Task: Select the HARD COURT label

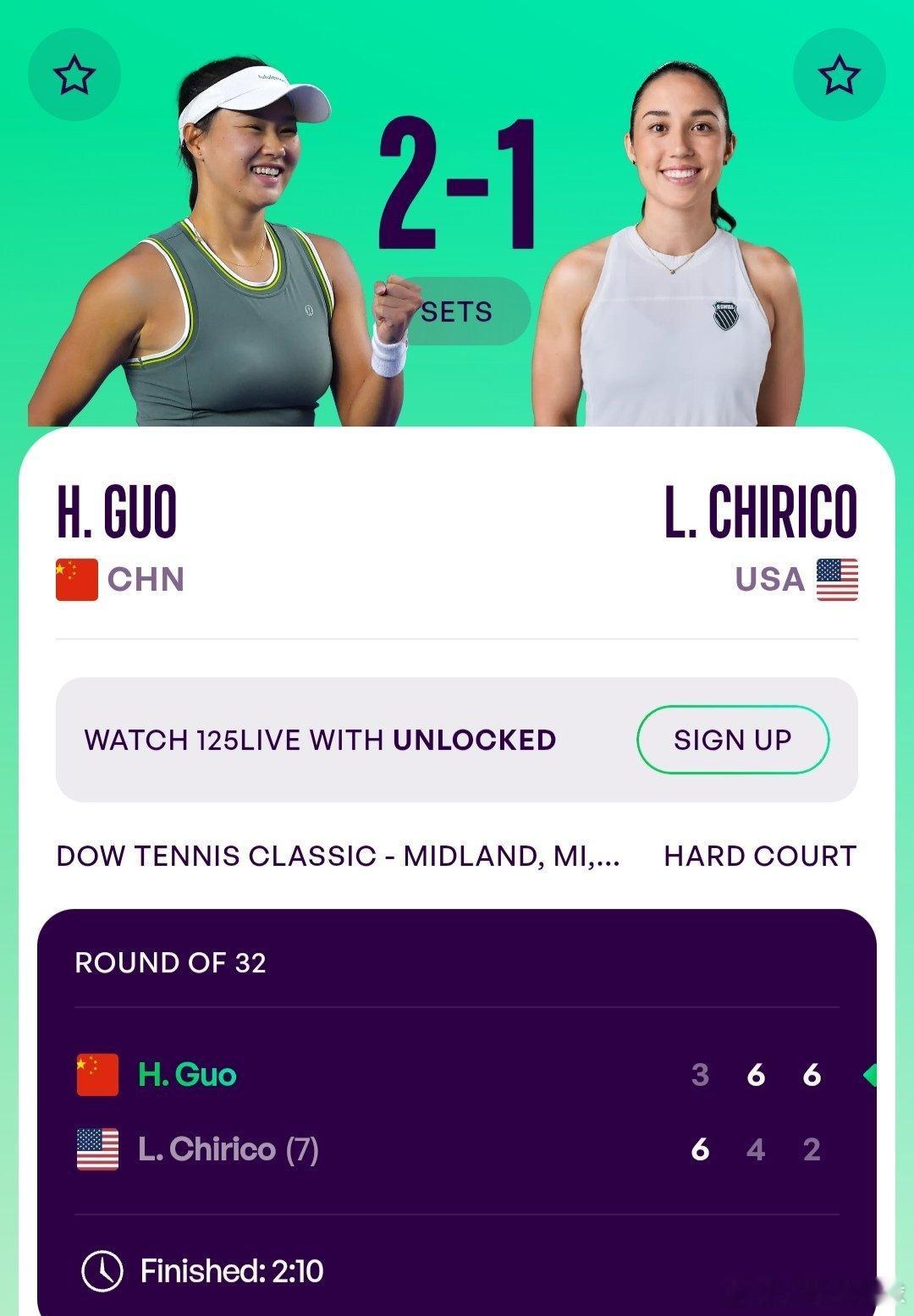Action: pos(761,856)
